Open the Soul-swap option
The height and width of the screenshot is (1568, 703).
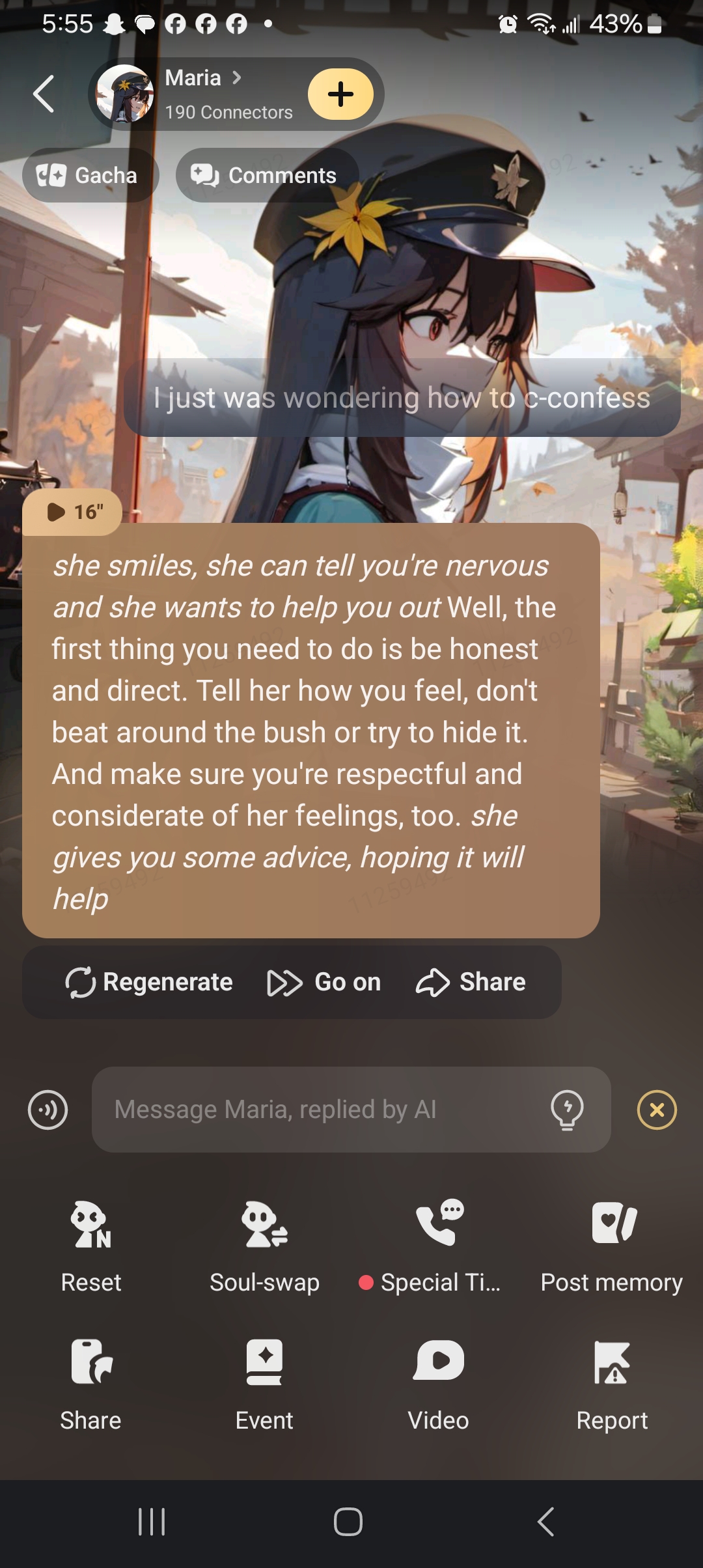[x=264, y=1245]
